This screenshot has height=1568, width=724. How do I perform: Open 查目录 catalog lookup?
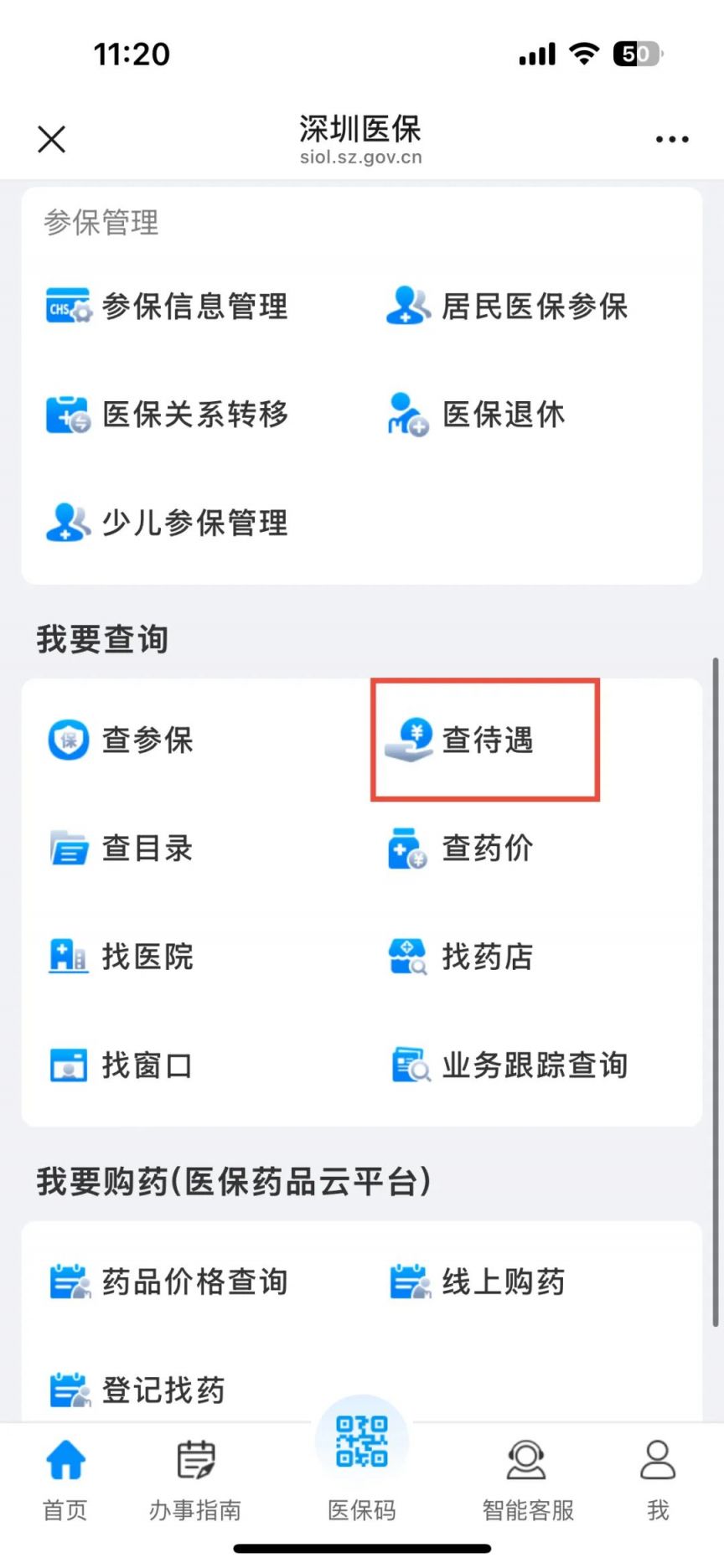[122, 848]
